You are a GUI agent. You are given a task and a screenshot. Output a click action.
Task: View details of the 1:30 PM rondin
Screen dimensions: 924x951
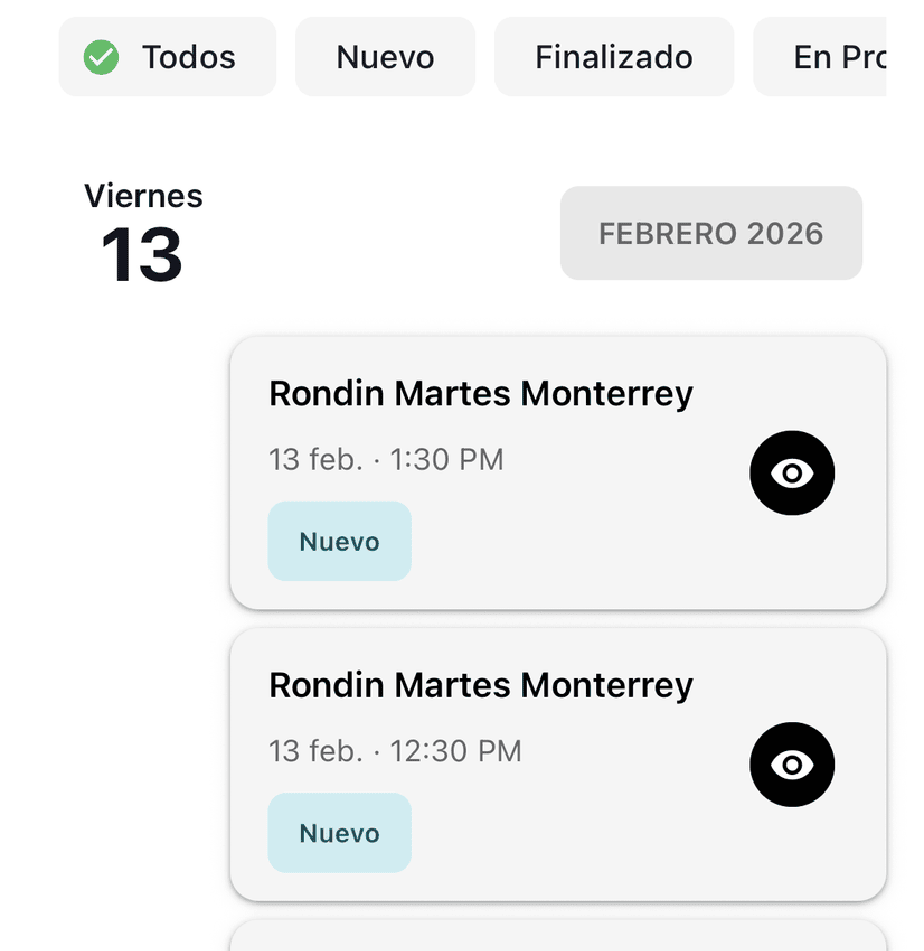[792, 473]
